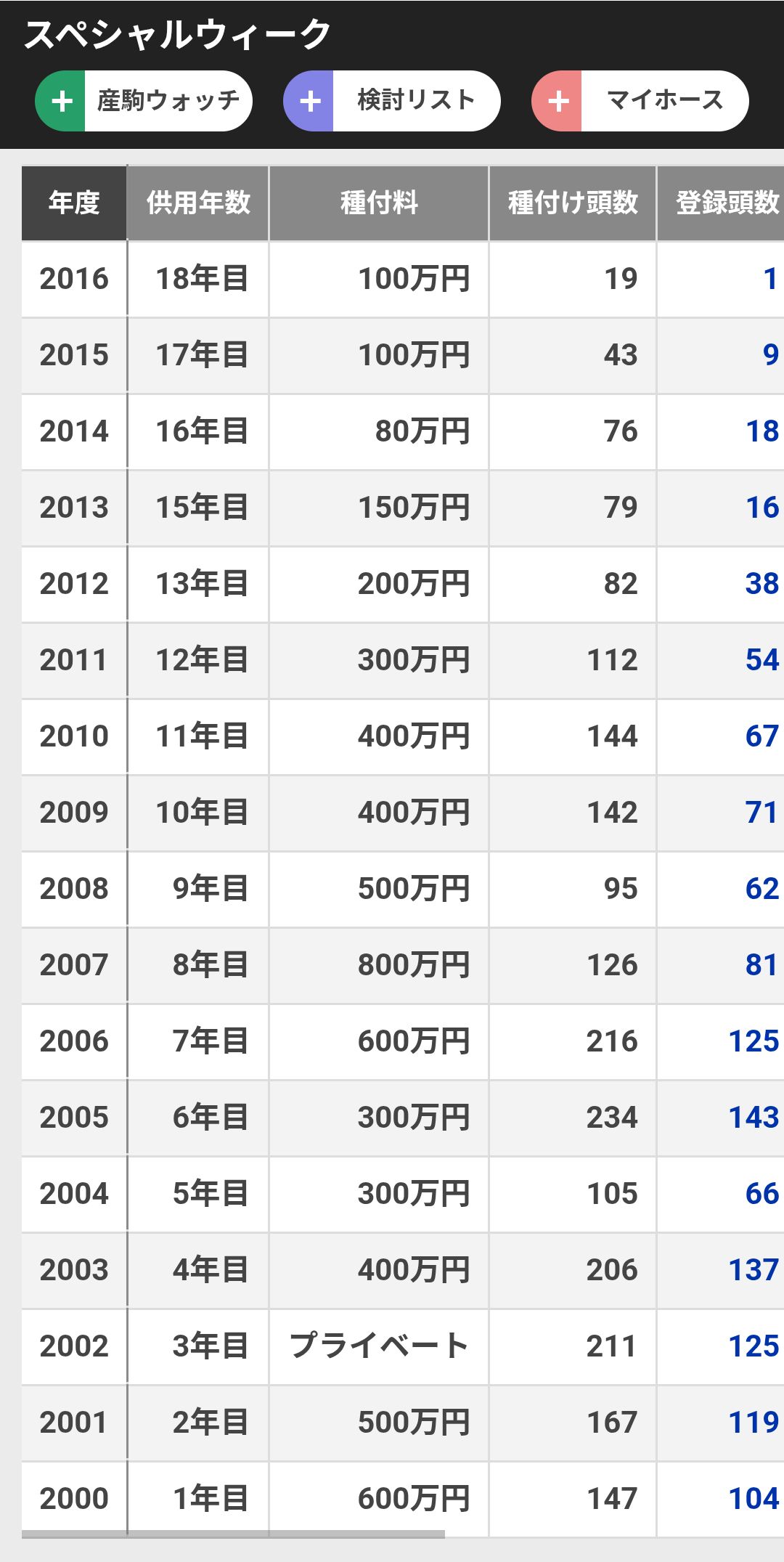This screenshot has width=784, height=1562.
Task: Open 2008 registered count link 62
Action: point(762,889)
